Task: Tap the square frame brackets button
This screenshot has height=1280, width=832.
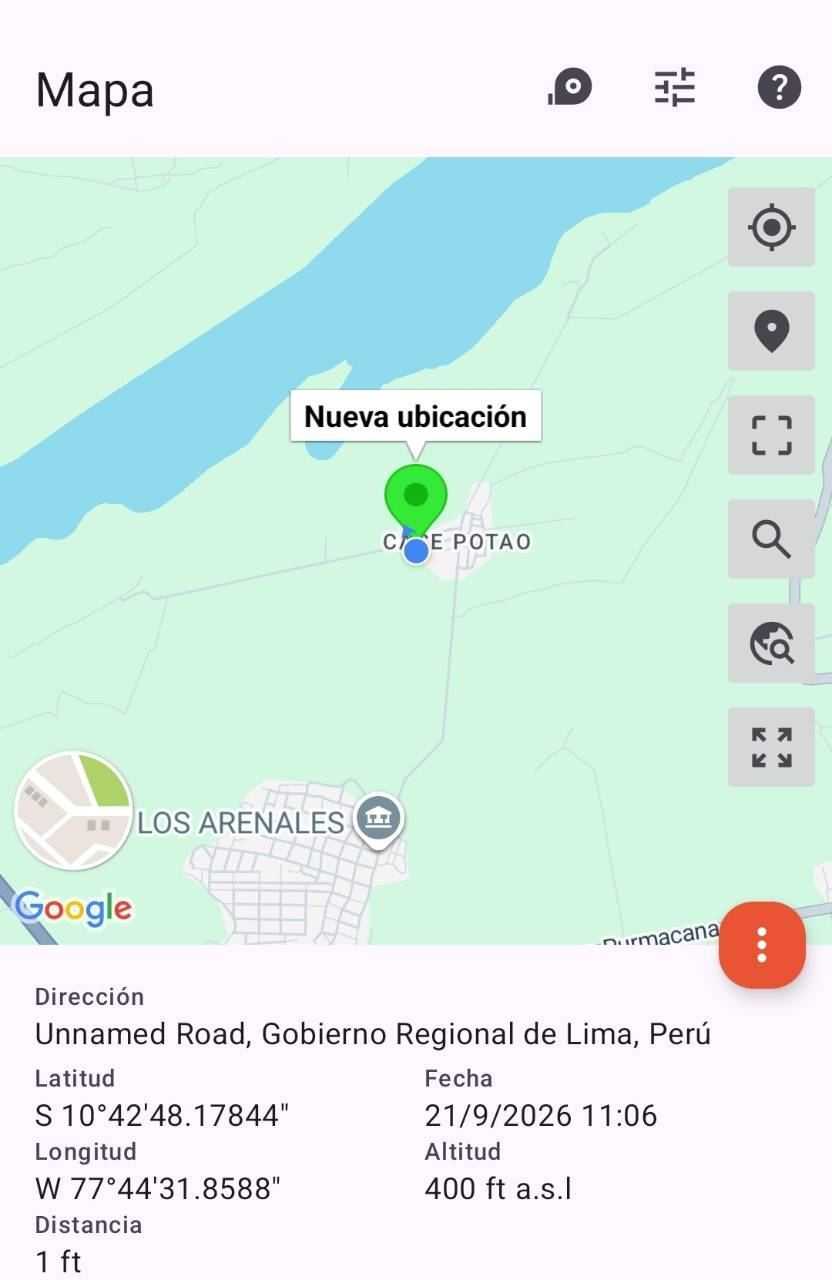Action: [771, 435]
